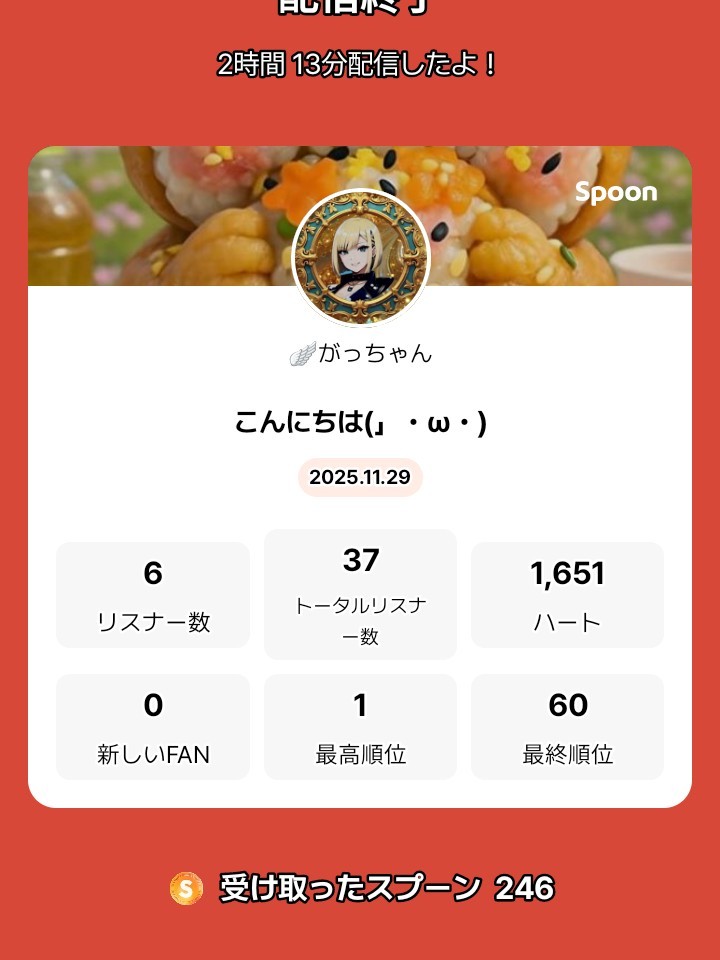Click the 新しいFAN stat card
Image resolution: width=720 pixels, height=960 pixels.
coord(153,726)
